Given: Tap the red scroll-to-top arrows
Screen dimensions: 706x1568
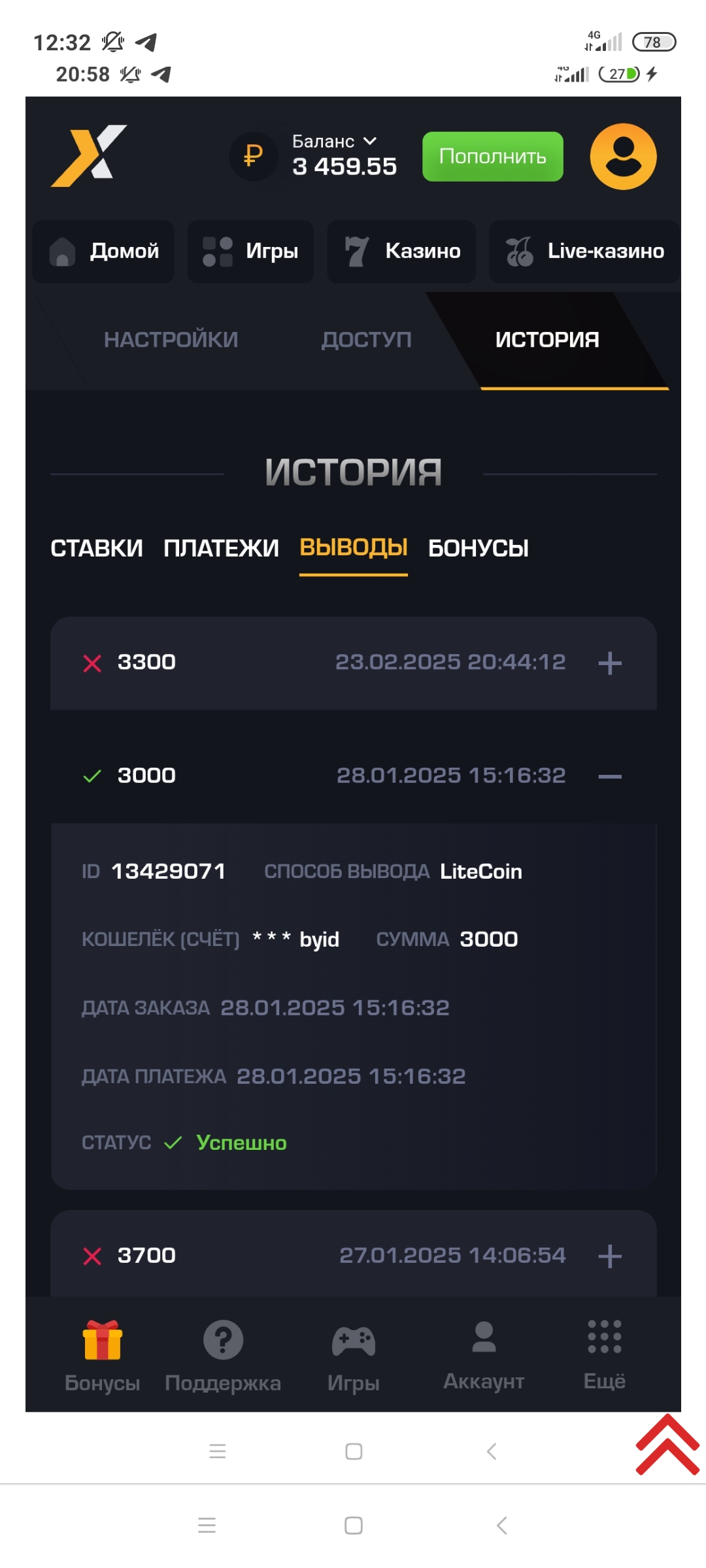Looking at the screenshot, I should pyautogui.click(x=667, y=1445).
